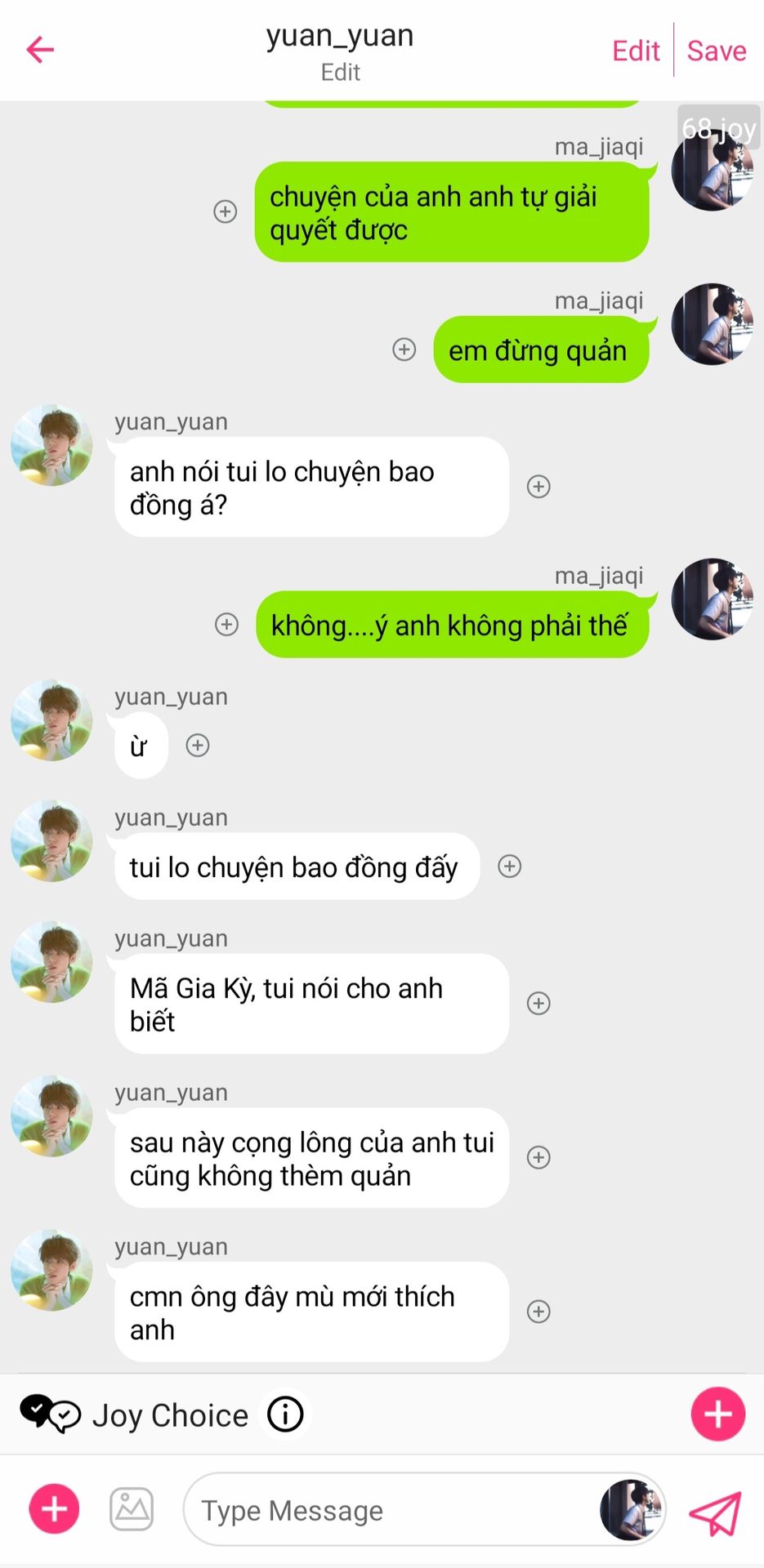Tap plus icon beside "em đừng quản"

pyautogui.click(x=404, y=350)
